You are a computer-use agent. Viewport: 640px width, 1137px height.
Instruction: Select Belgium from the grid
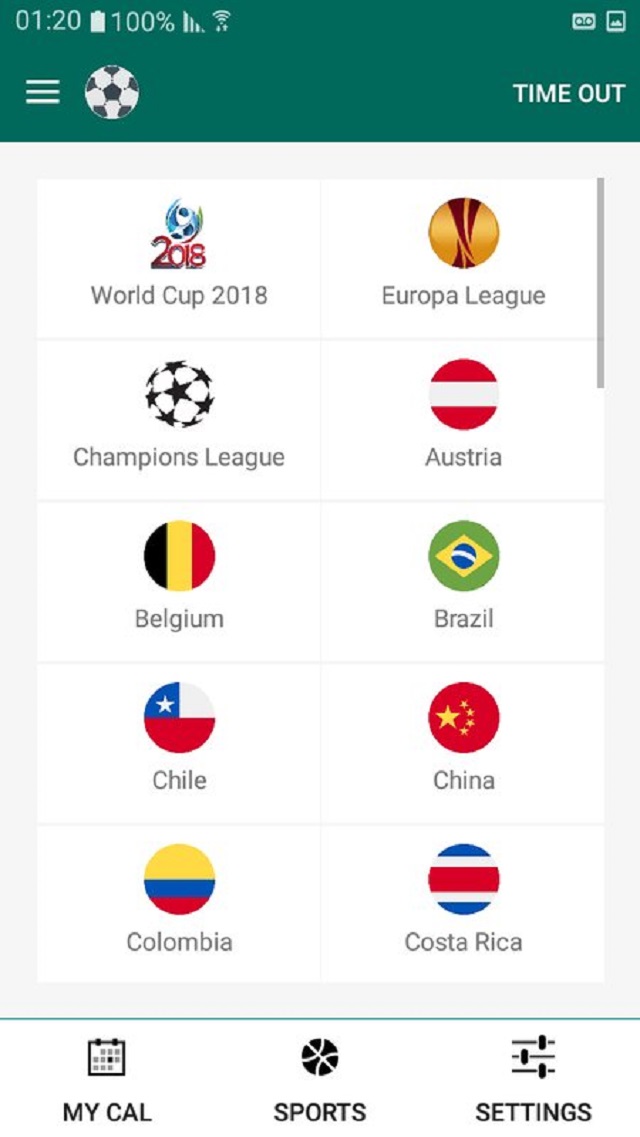point(179,580)
